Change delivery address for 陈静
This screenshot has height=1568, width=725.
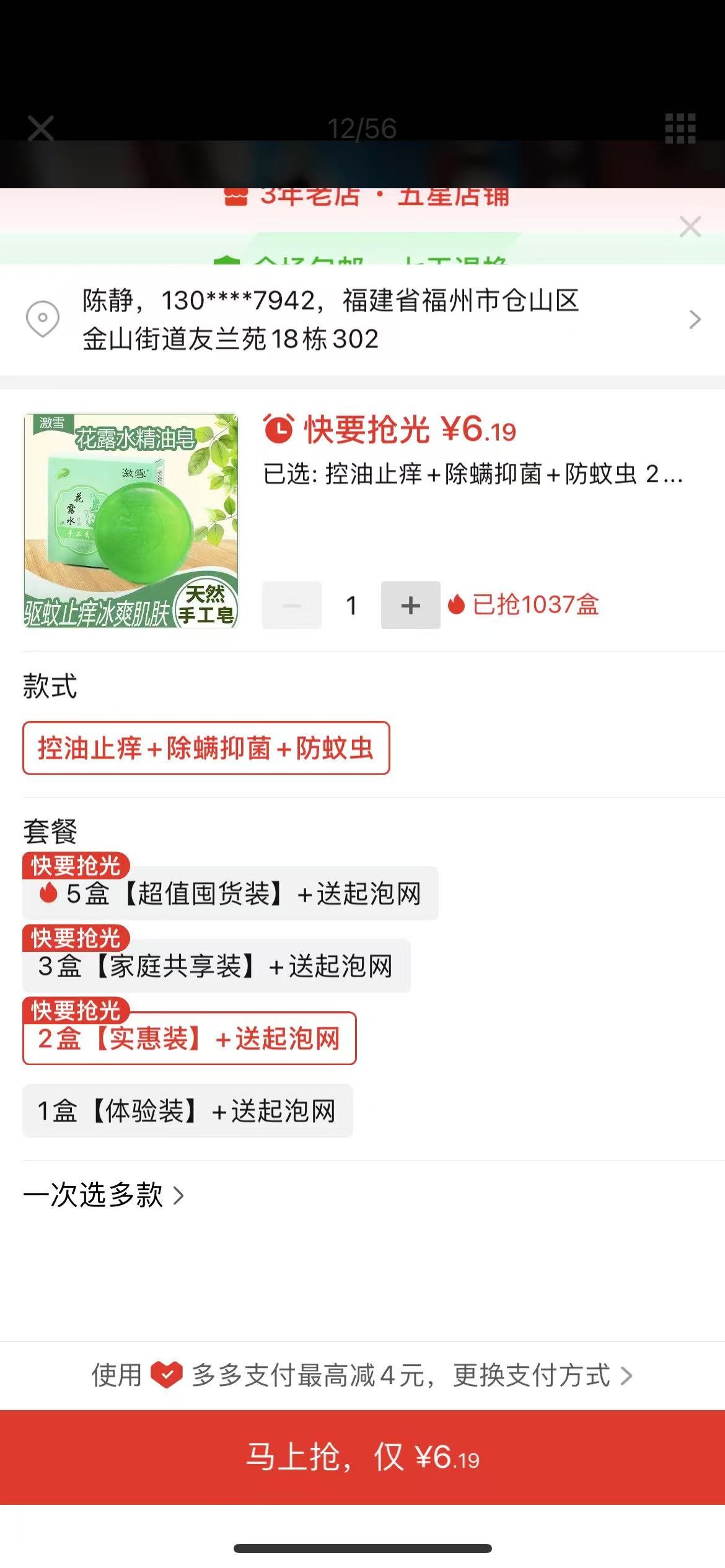click(362, 320)
